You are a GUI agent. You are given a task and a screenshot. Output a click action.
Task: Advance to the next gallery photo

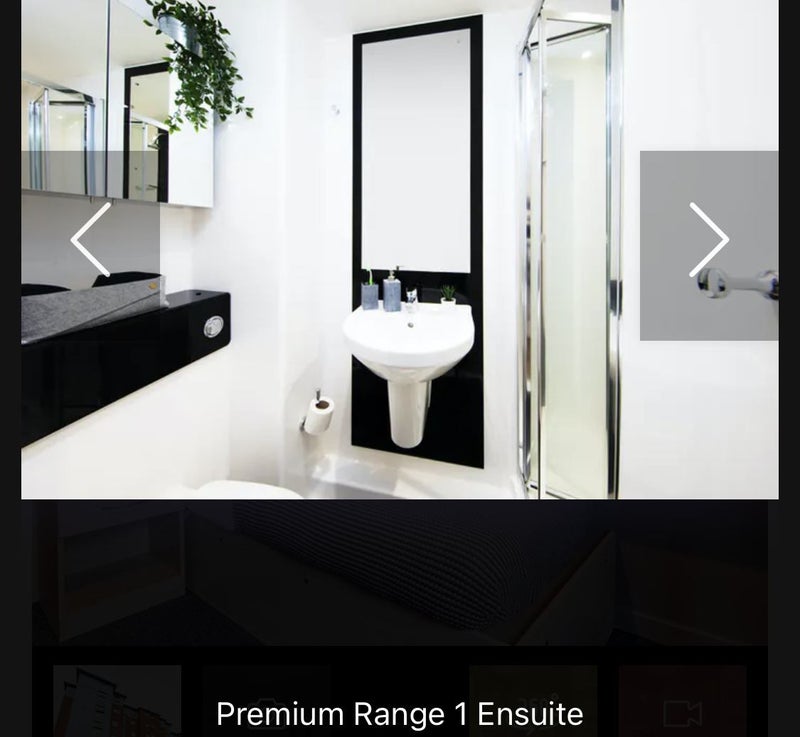709,240
